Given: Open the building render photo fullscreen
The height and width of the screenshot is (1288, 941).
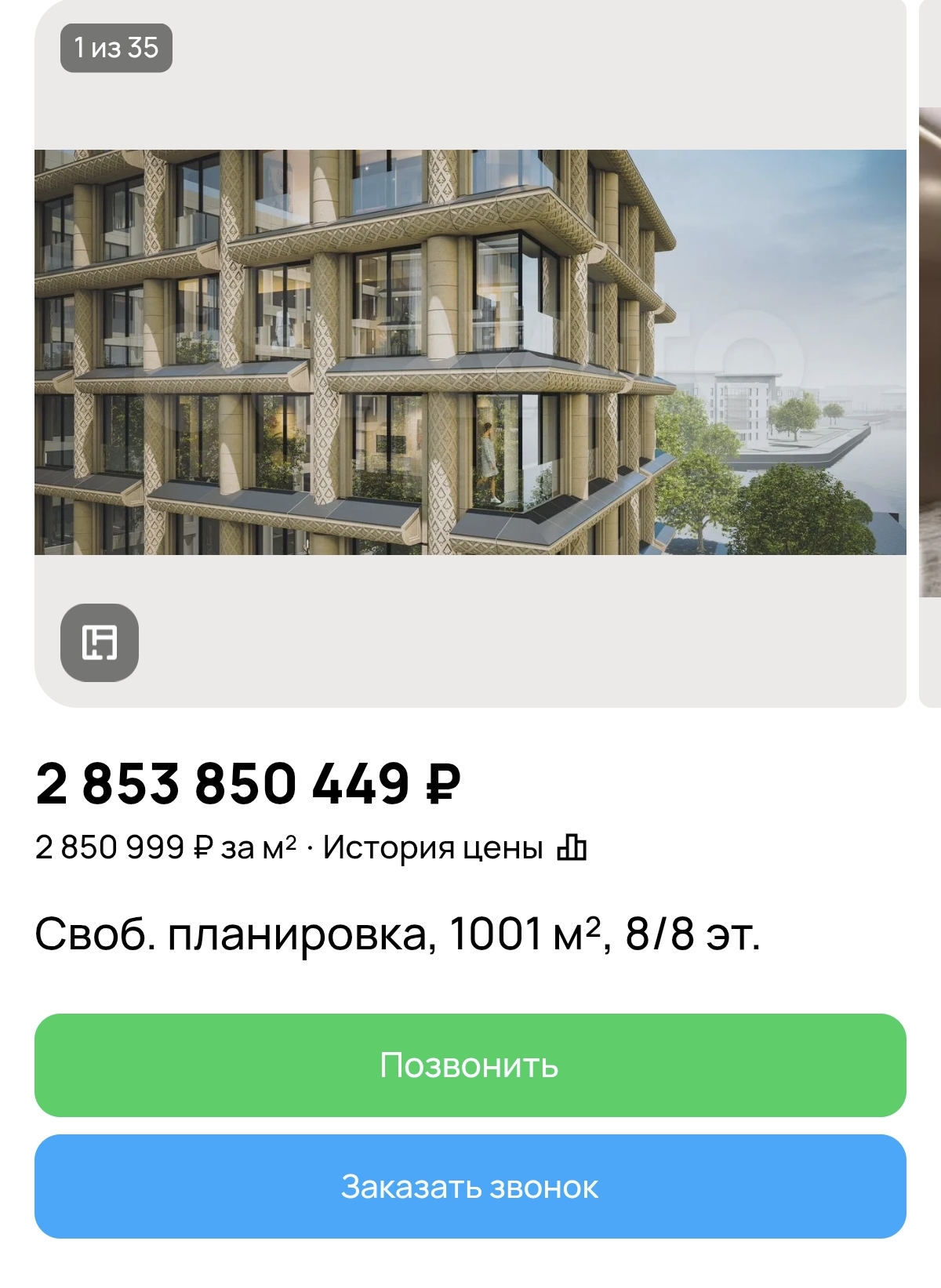Looking at the screenshot, I should [470, 353].
